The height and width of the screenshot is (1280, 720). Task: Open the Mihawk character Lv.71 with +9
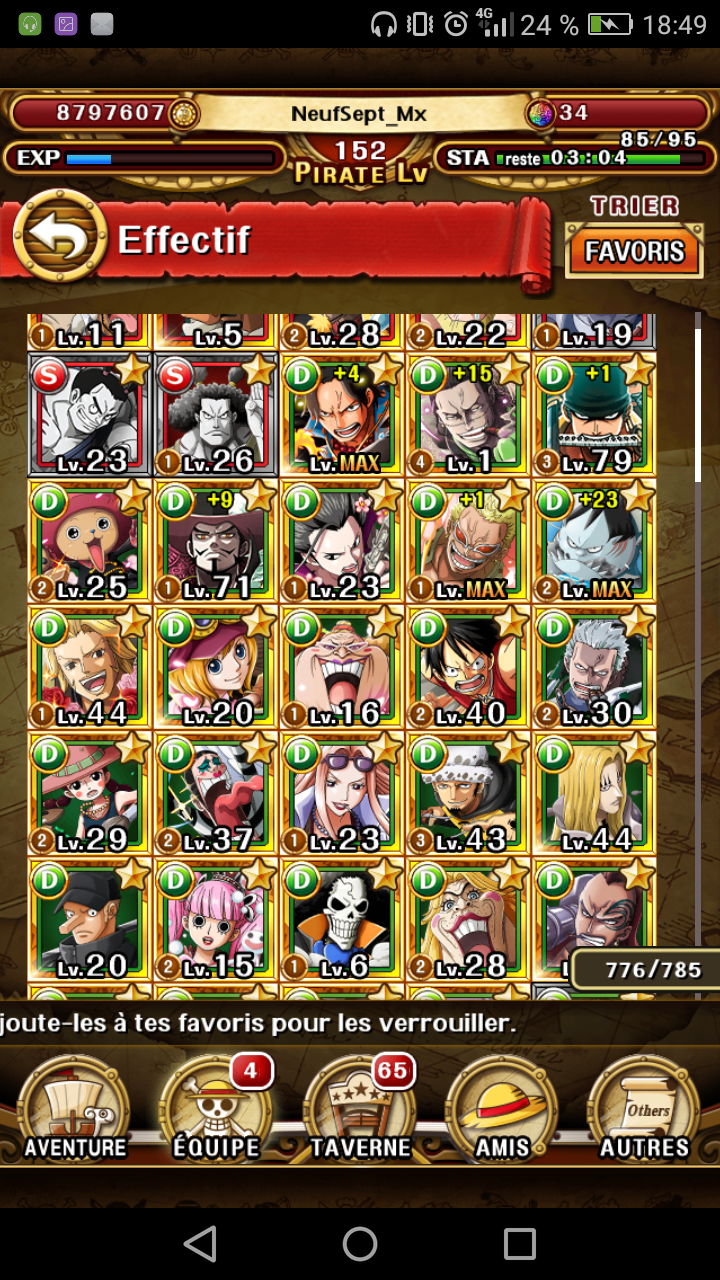216,541
